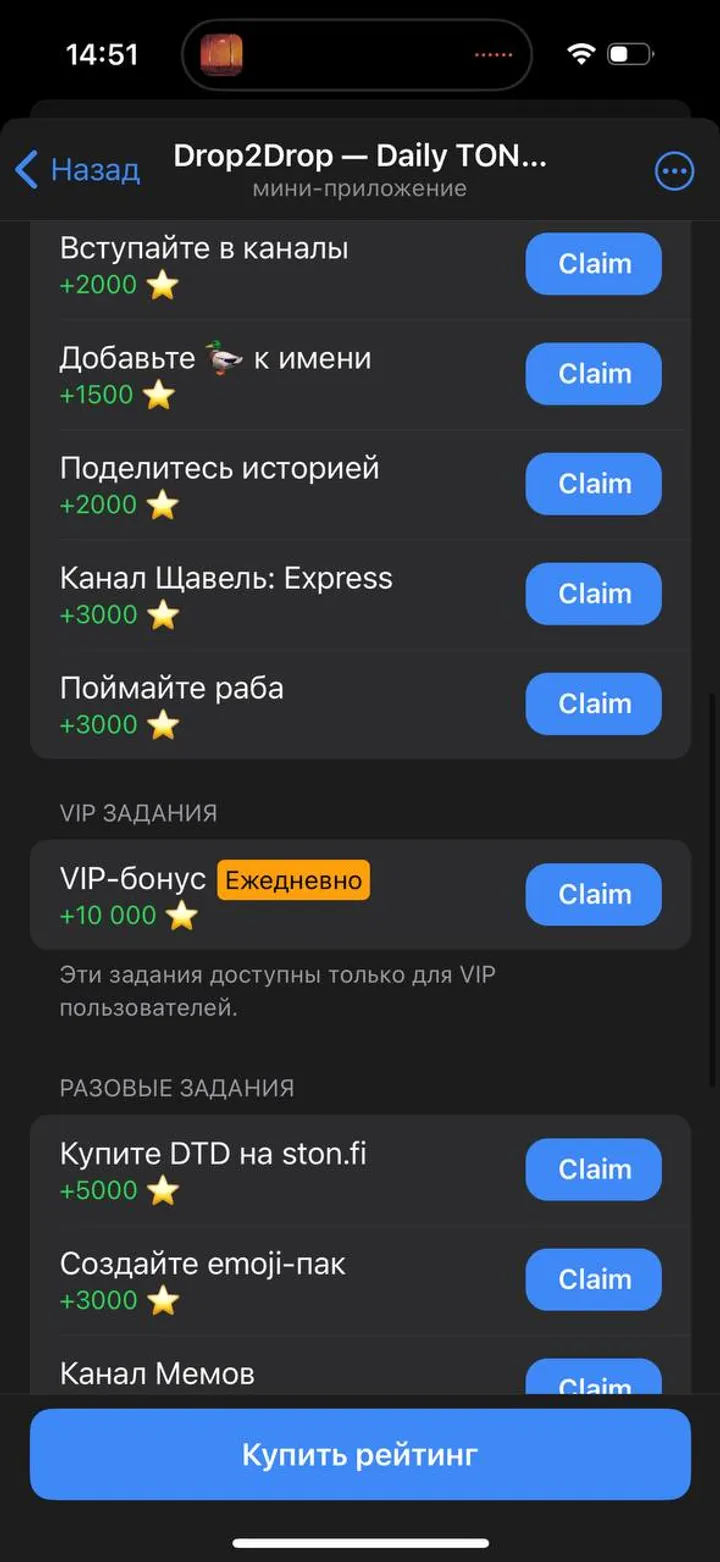
Task: Click the Wi-Fi icon in status bar
Action: coord(583,55)
